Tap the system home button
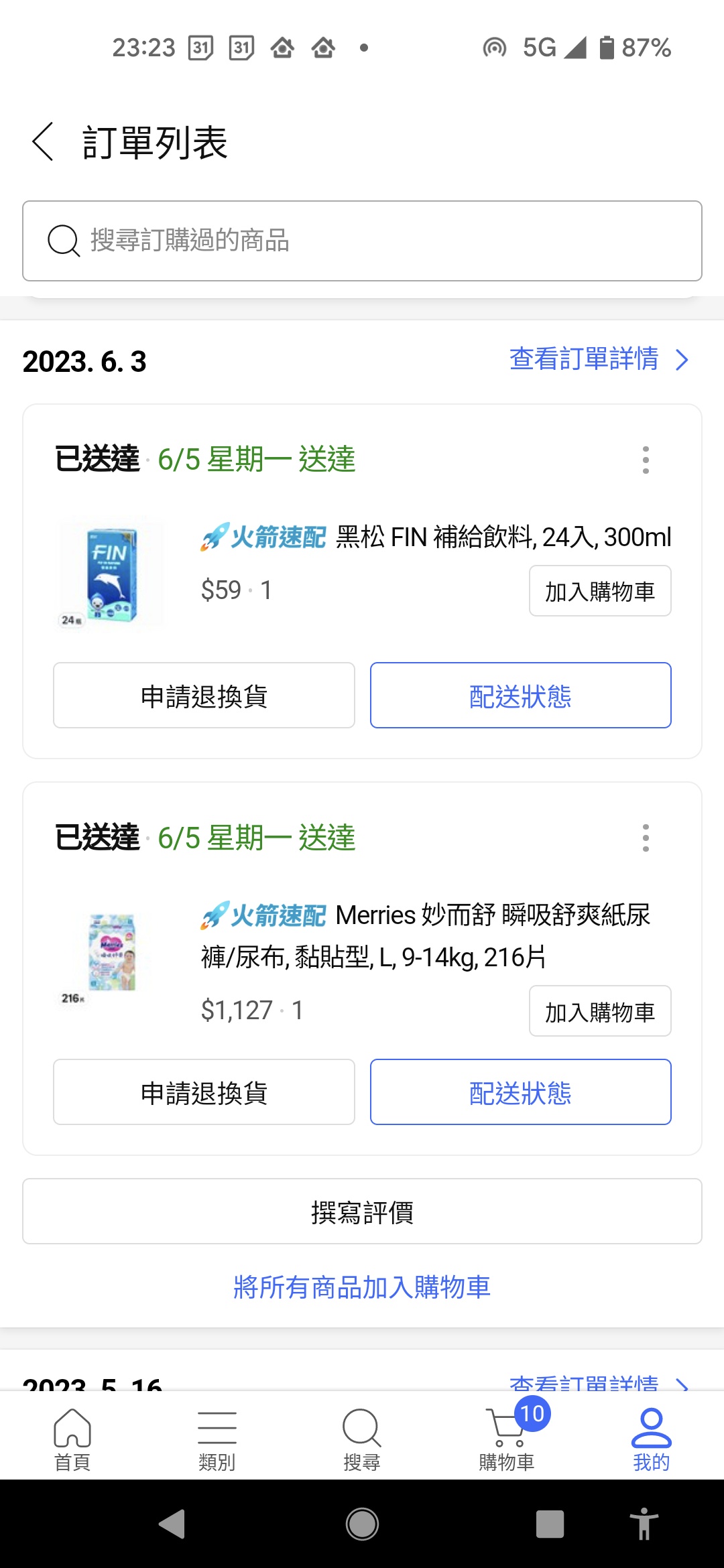The image size is (724, 1568). 362,1524
